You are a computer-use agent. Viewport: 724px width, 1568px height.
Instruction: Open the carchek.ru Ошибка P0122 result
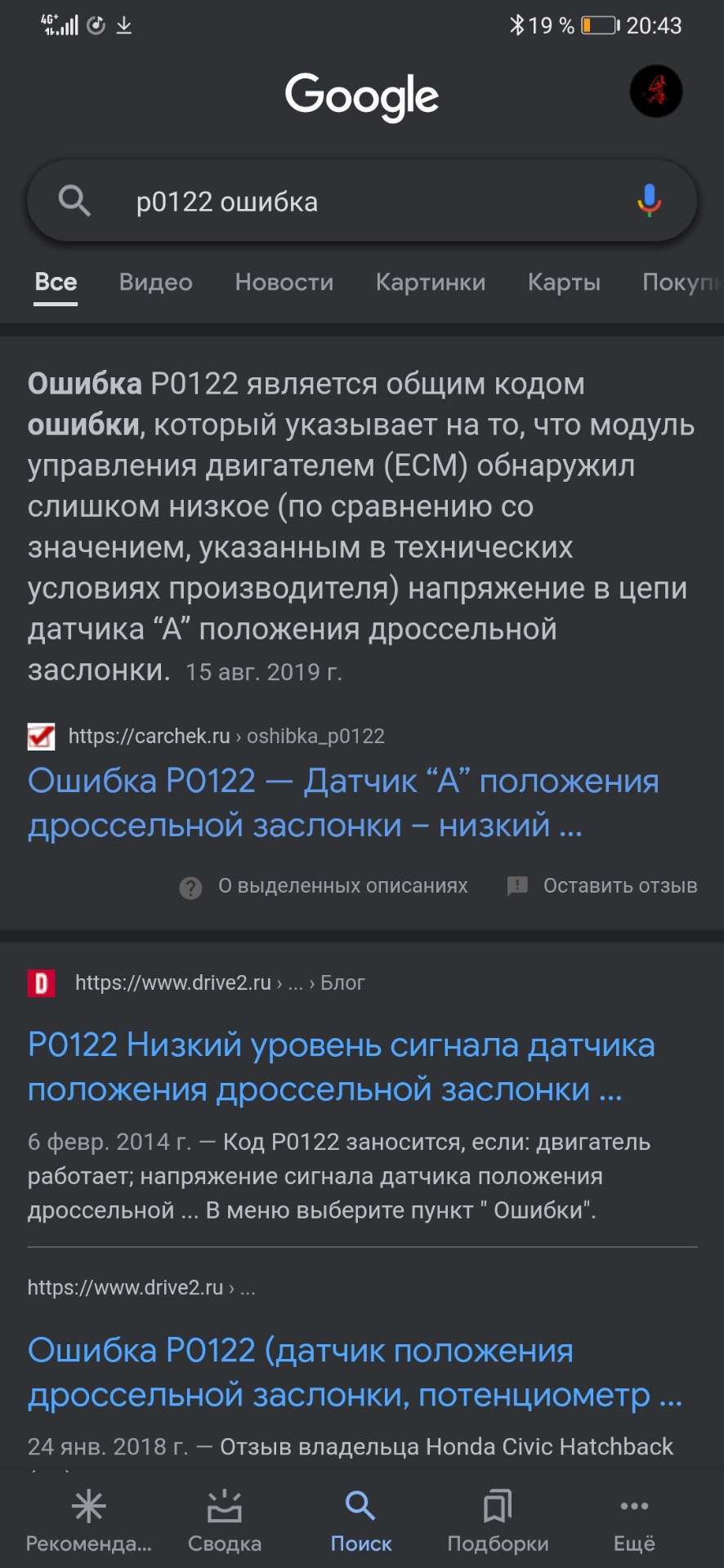coord(343,803)
